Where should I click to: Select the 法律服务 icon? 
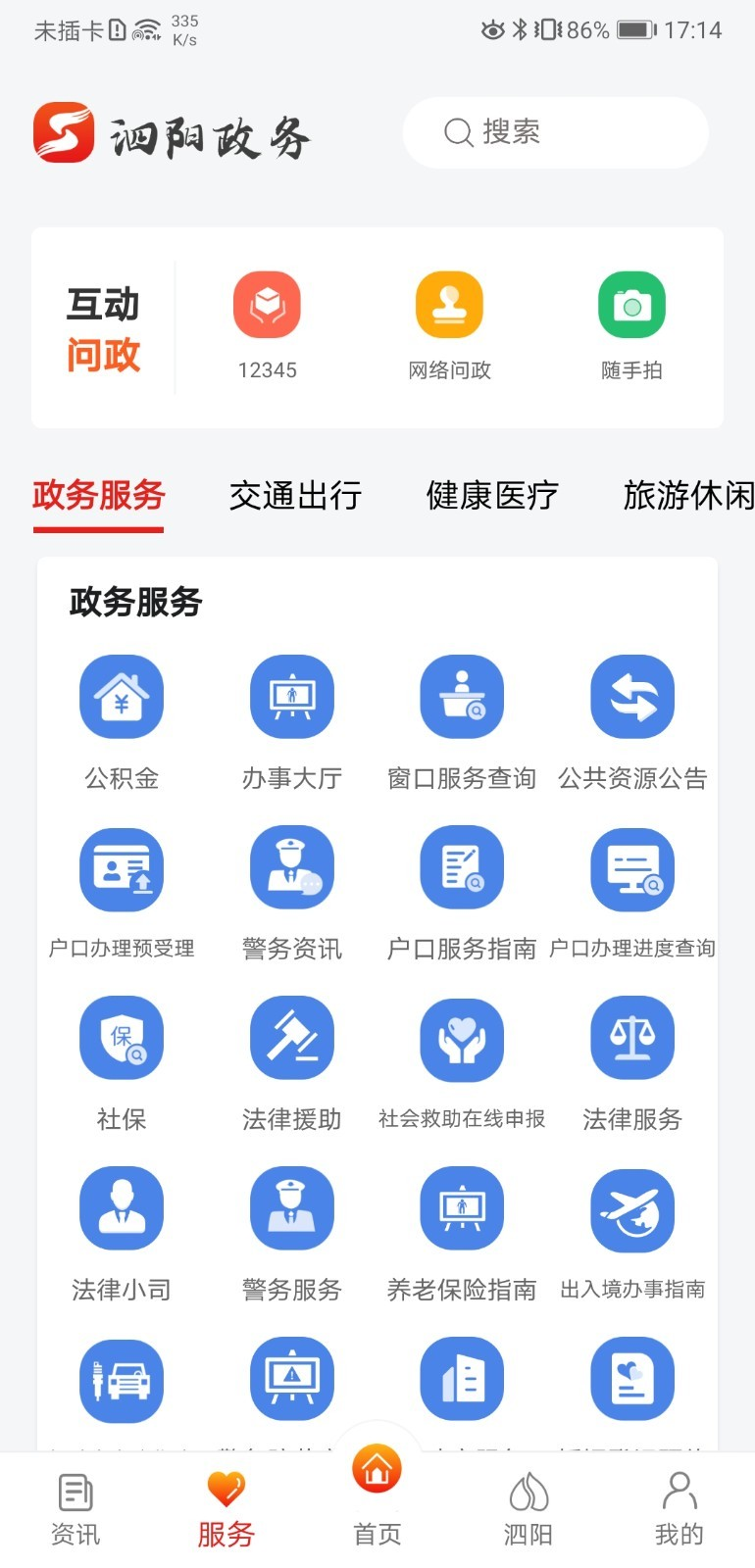[x=631, y=1038]
